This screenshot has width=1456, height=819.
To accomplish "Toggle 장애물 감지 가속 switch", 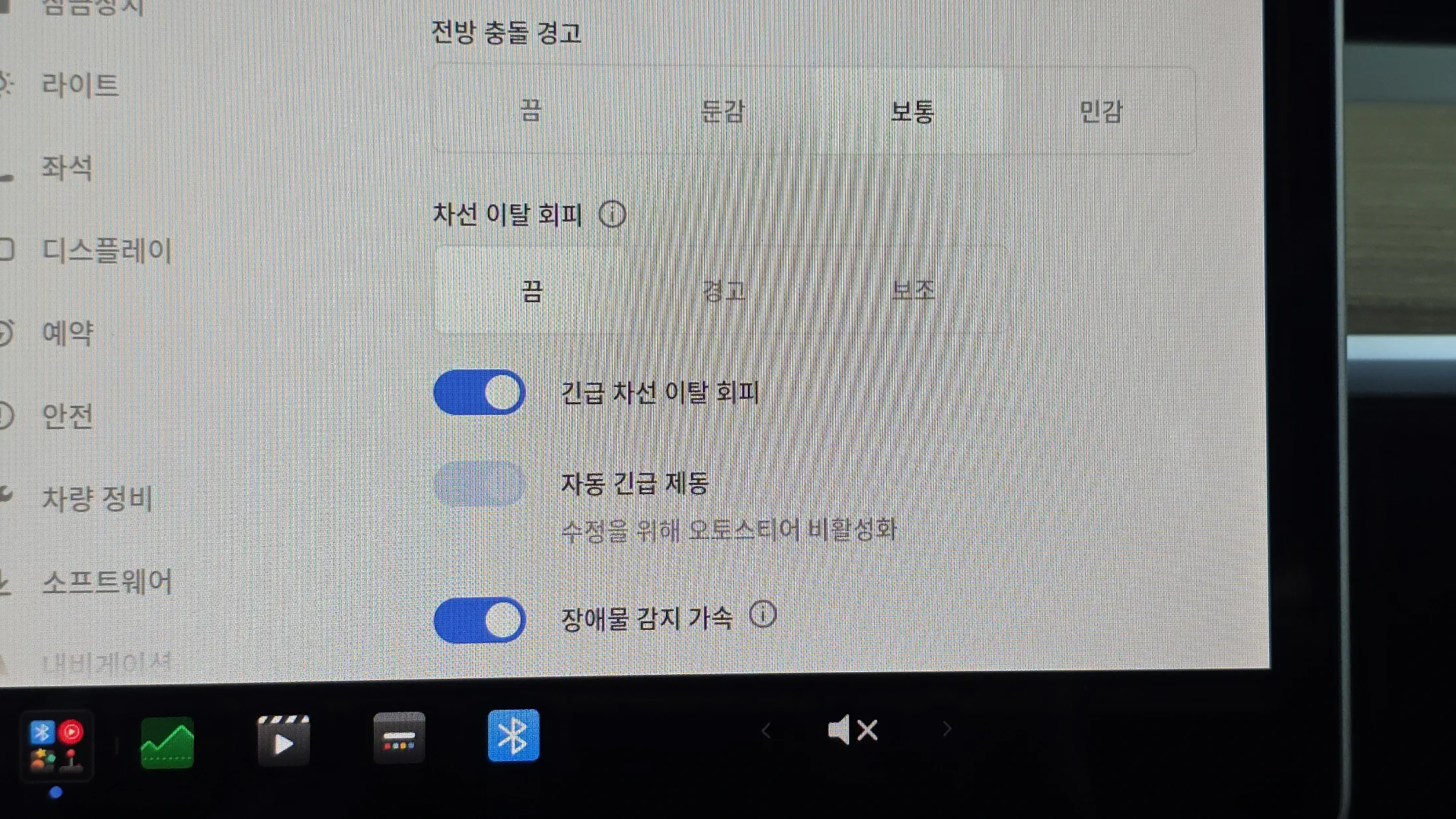I will click(480, 620).
